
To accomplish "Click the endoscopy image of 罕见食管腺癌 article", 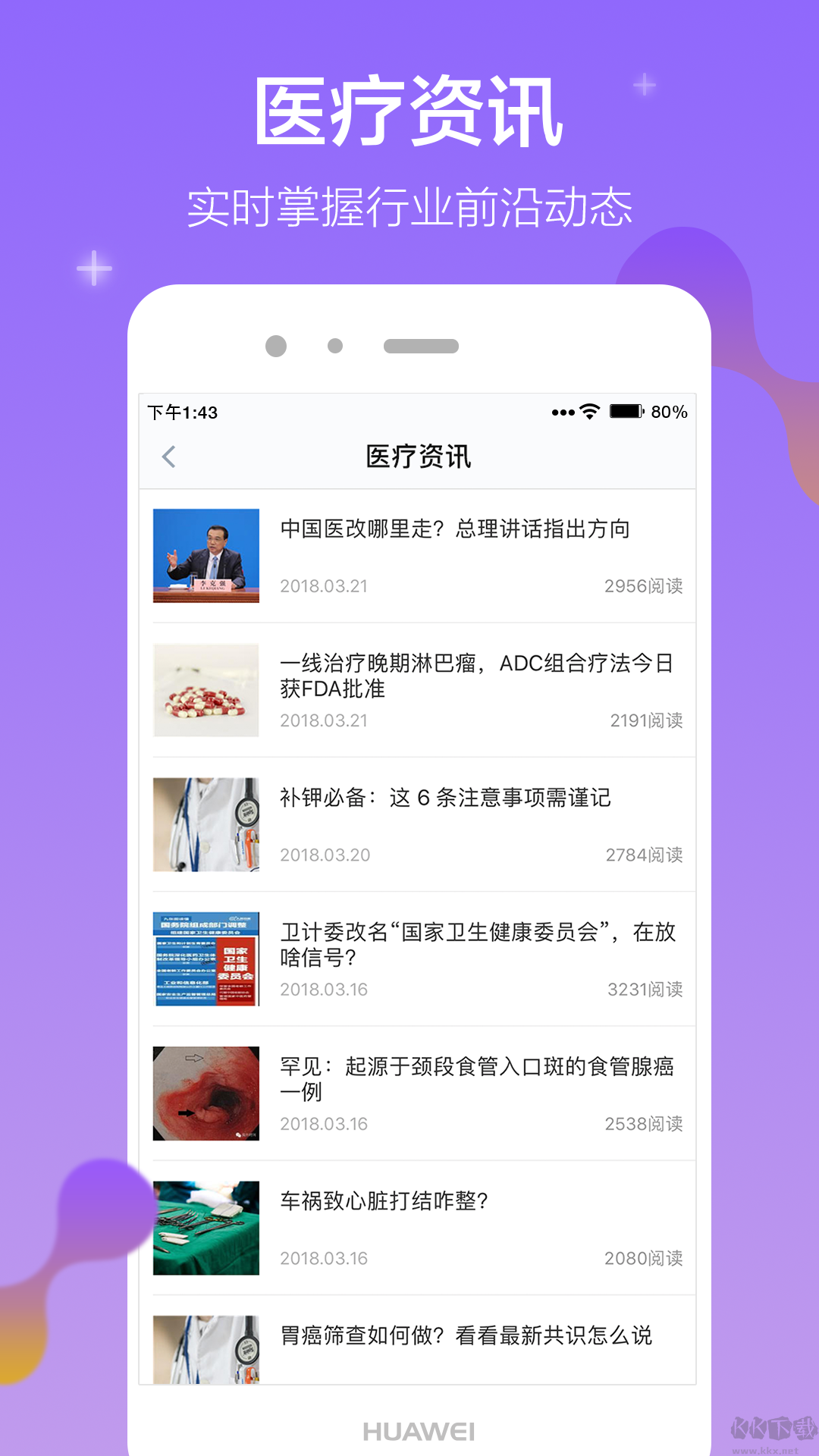I will (206, 1092).
